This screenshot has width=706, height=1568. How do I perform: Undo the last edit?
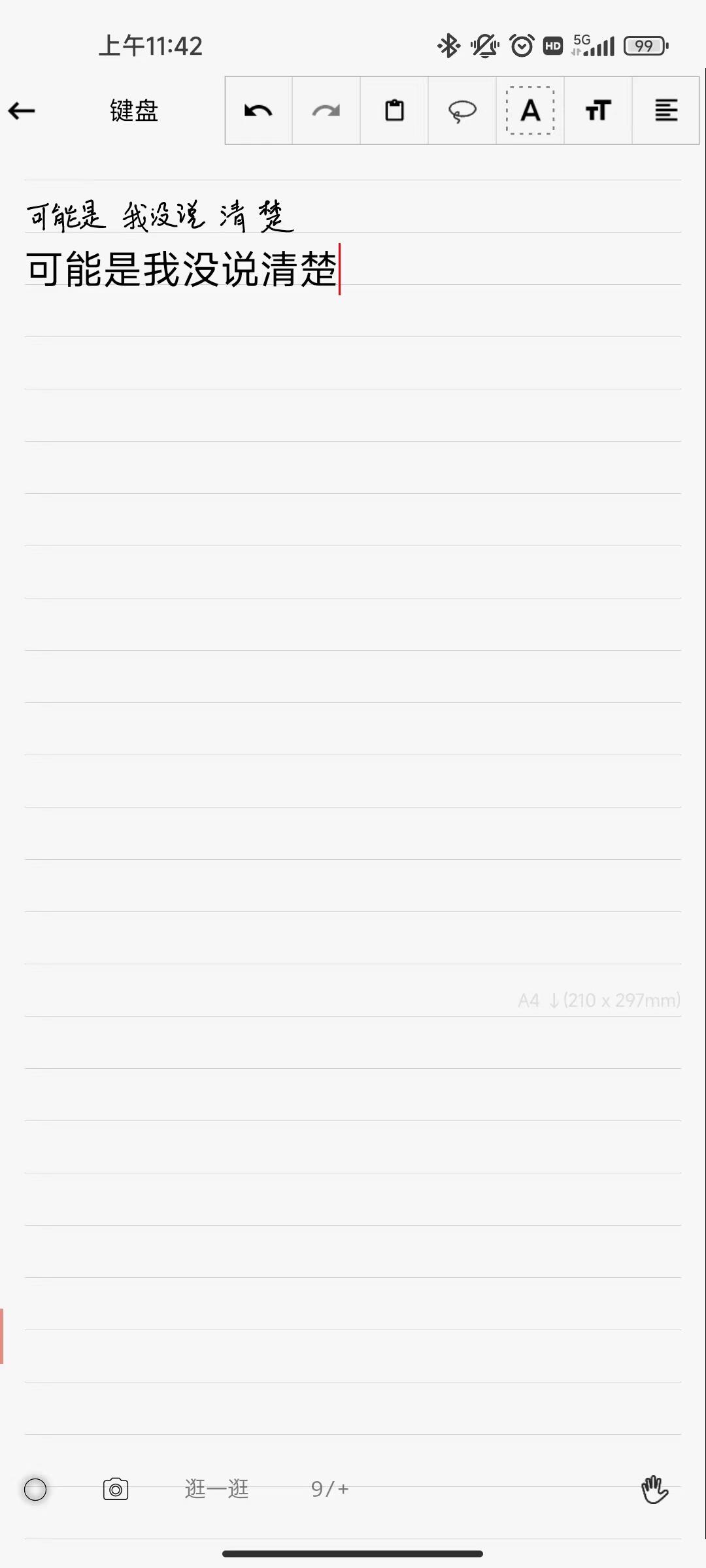tap(258, 111)
